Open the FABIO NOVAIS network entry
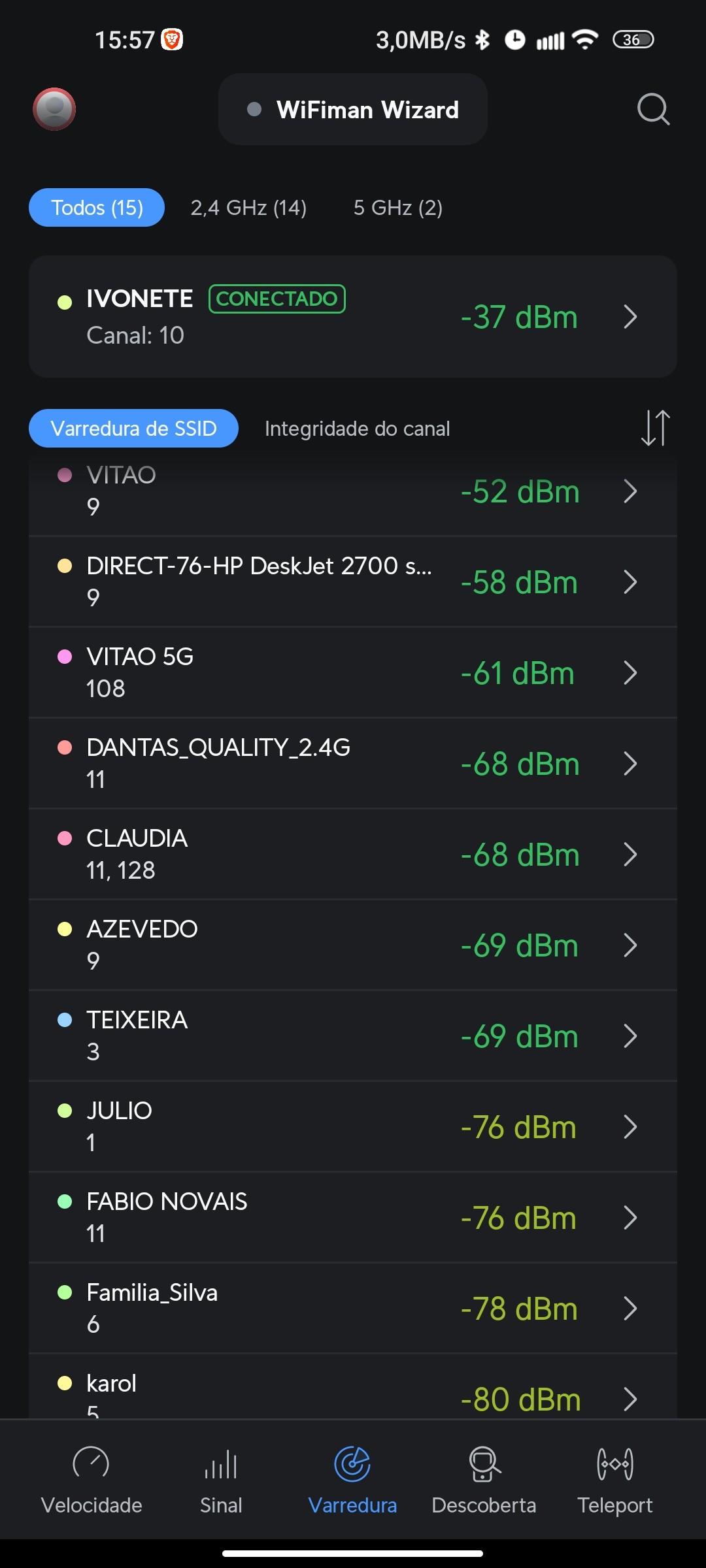 (x=353, y=1217)
